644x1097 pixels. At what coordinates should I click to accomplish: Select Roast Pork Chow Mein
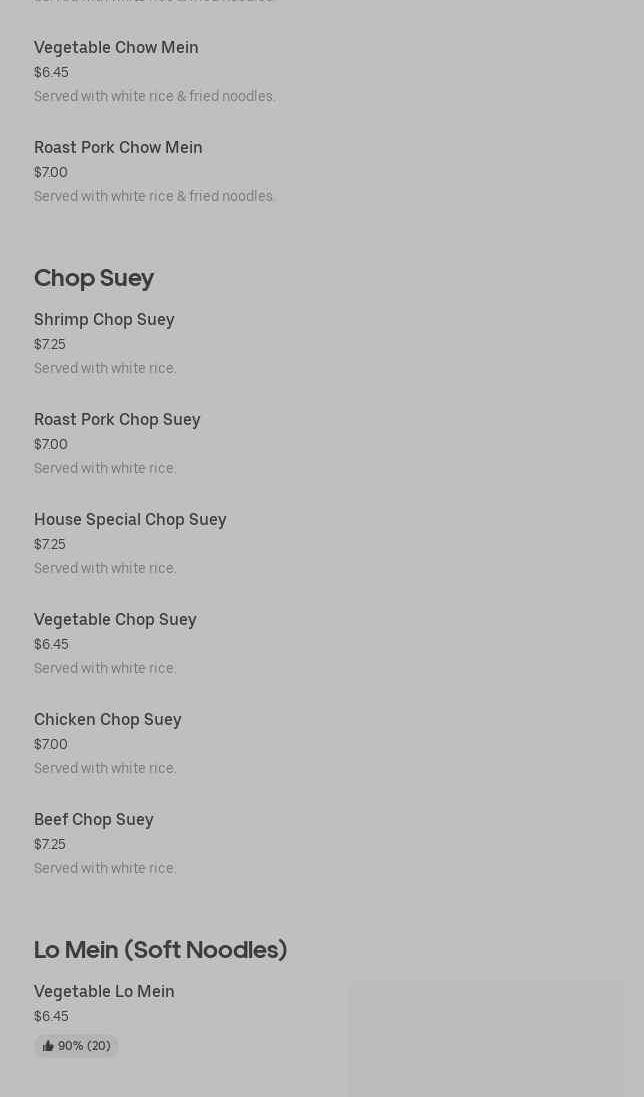(118, 148)
